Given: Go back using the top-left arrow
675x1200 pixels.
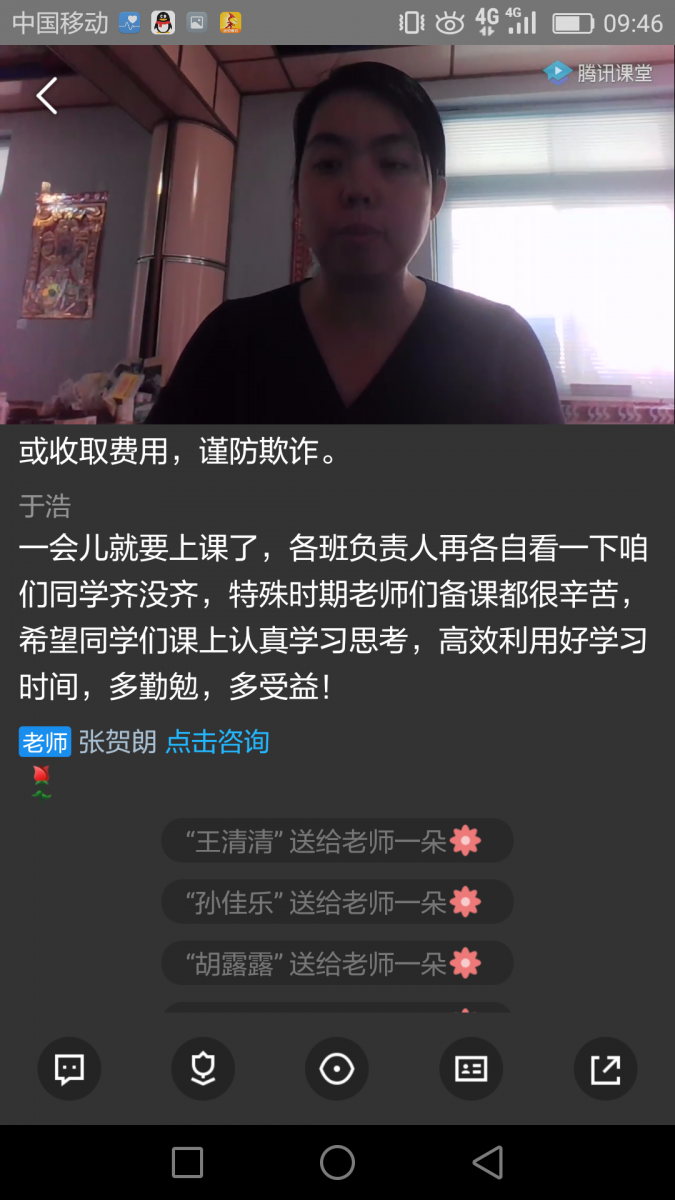Looking at the screenshot, I should [47, 96].
